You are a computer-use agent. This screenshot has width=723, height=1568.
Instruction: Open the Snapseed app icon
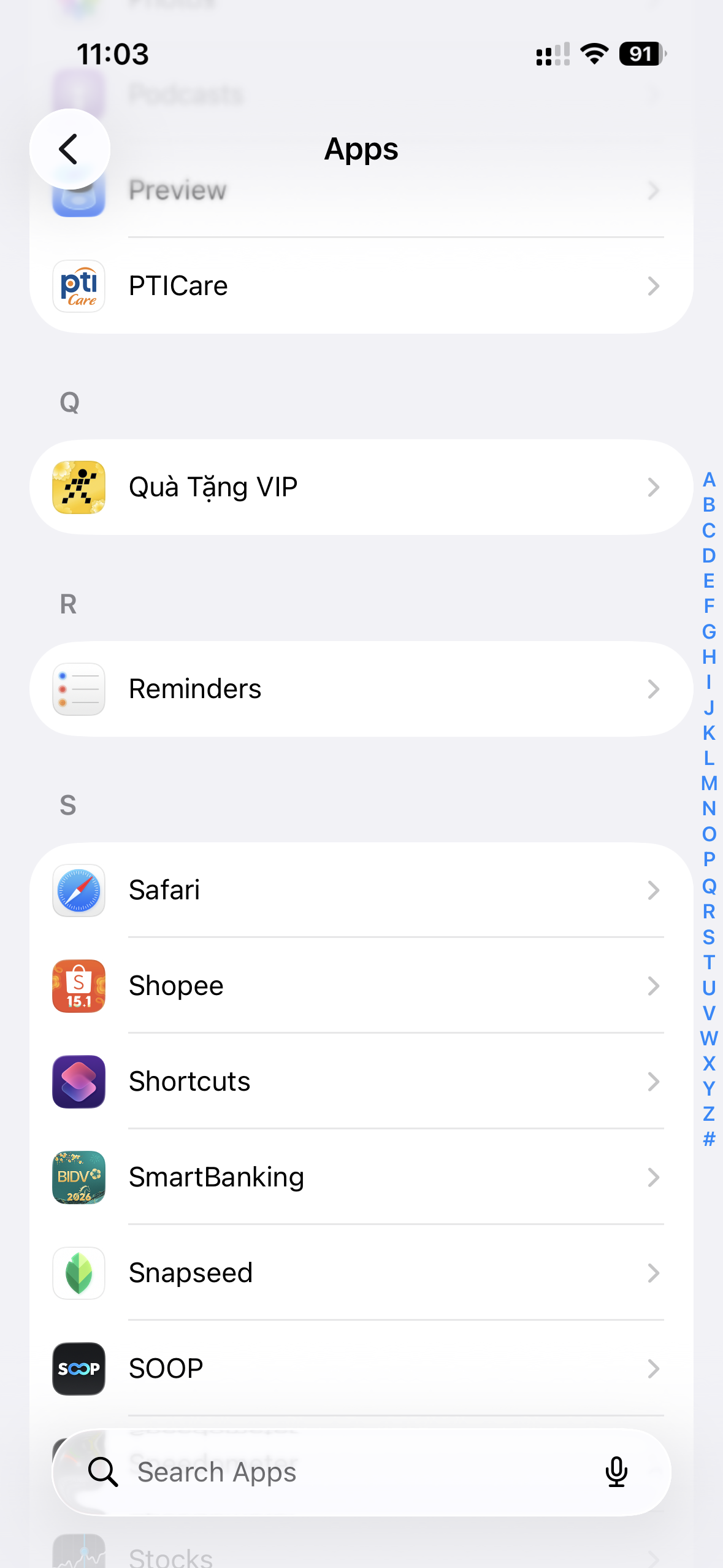click(x=78, y=1273)
